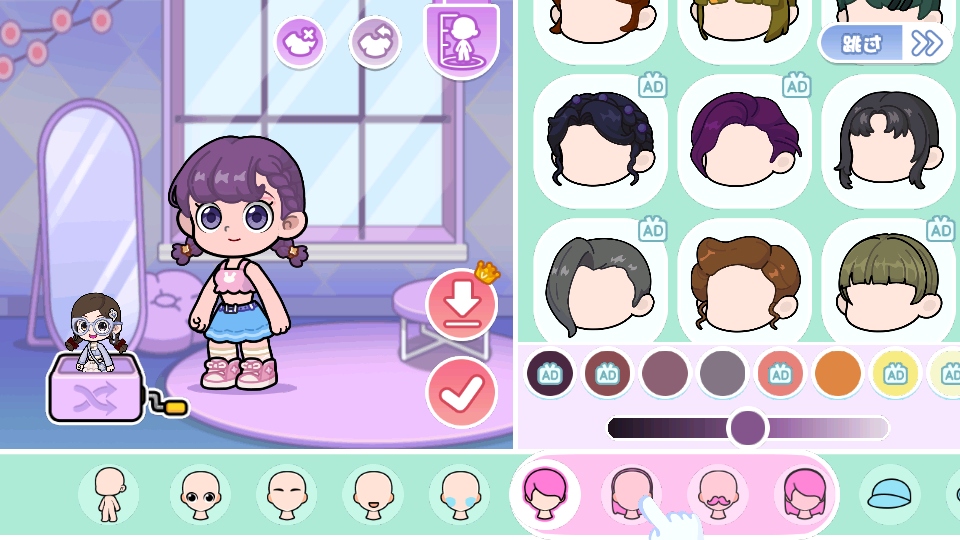Apply the orange hair color swatch
960x540 pixels.
click(838, 373)
